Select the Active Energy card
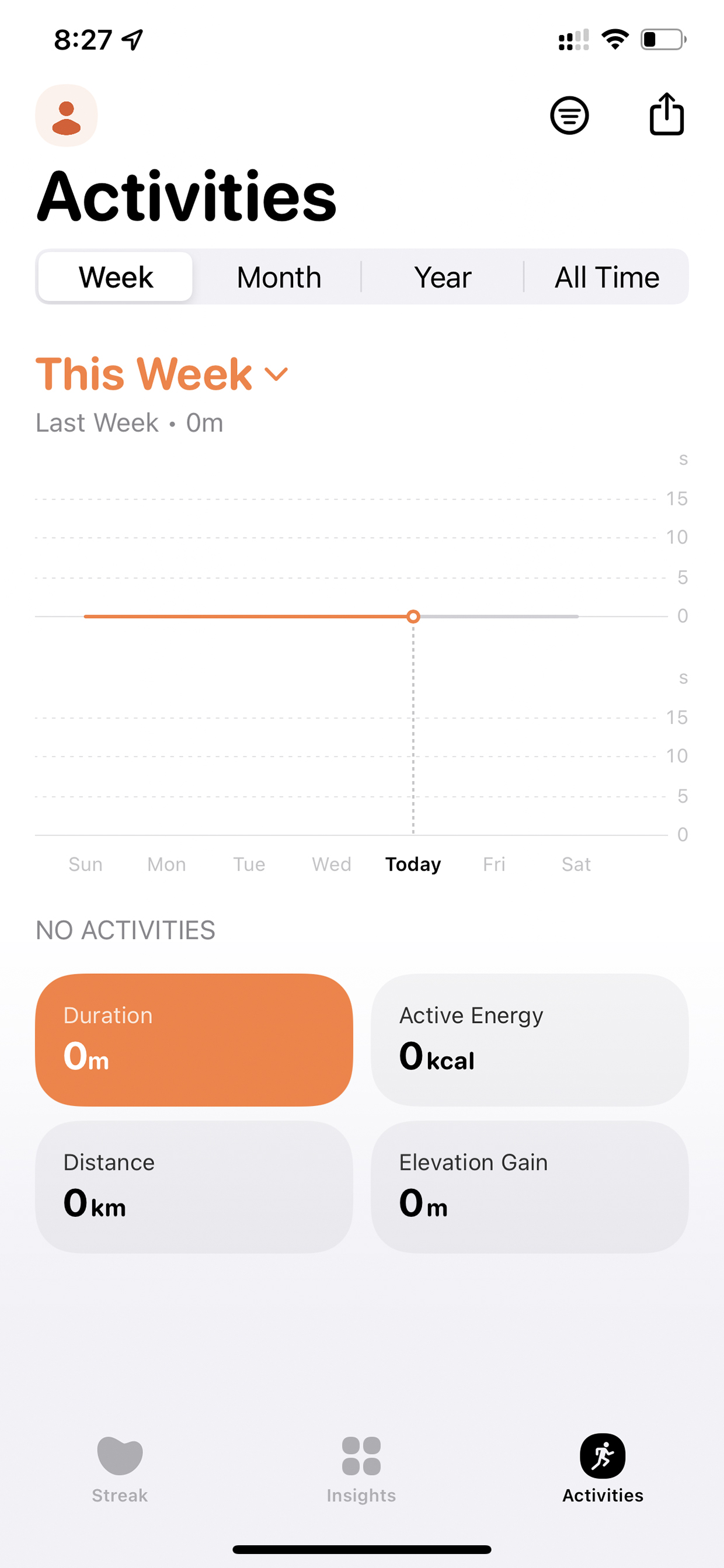Viewport: 724px width, 1568px height. (x=530, y=1040)
